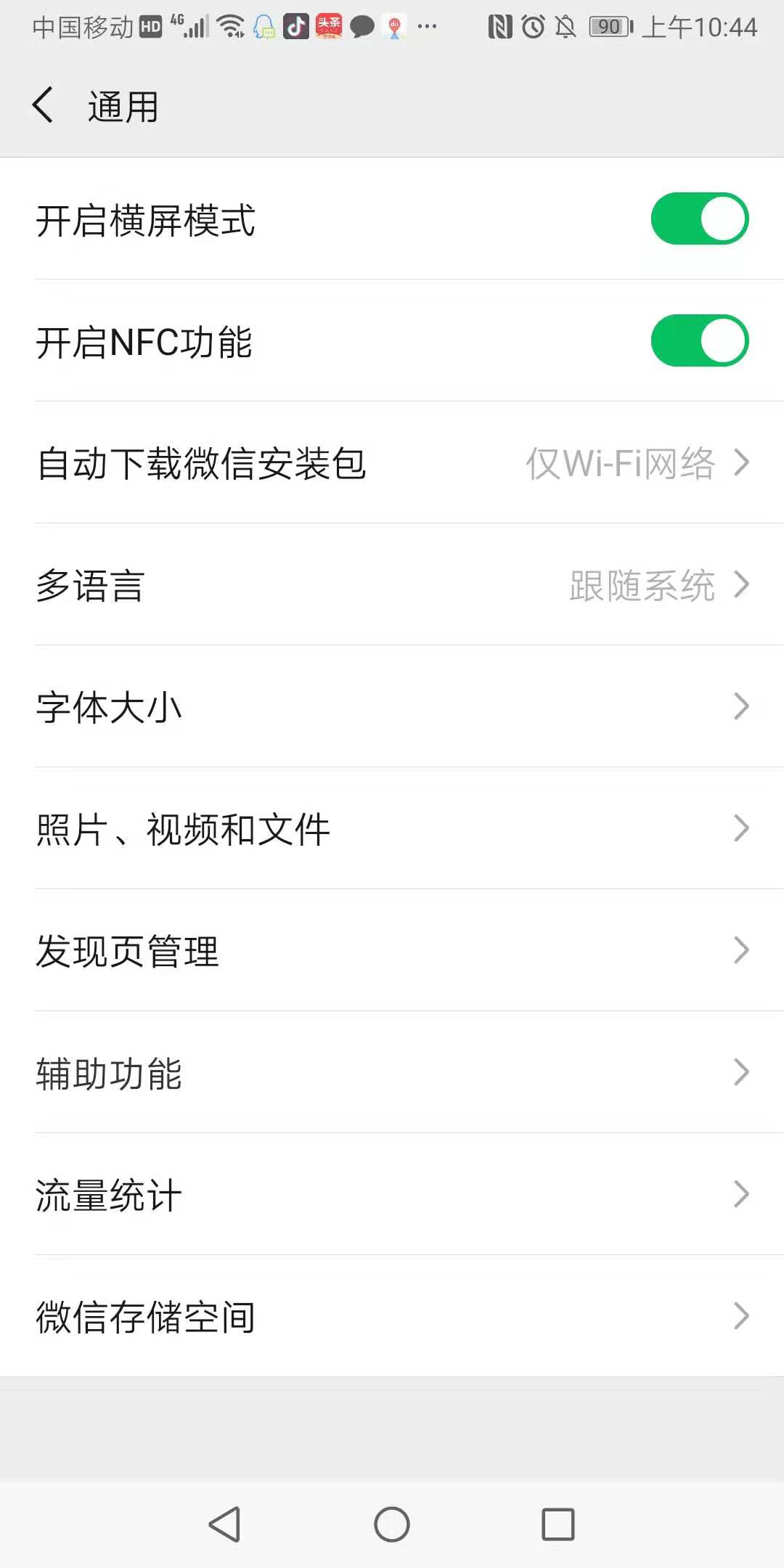784x1568 pixels.
Task: Open the 字体大小 font size setting
Action: click(392, 707)
